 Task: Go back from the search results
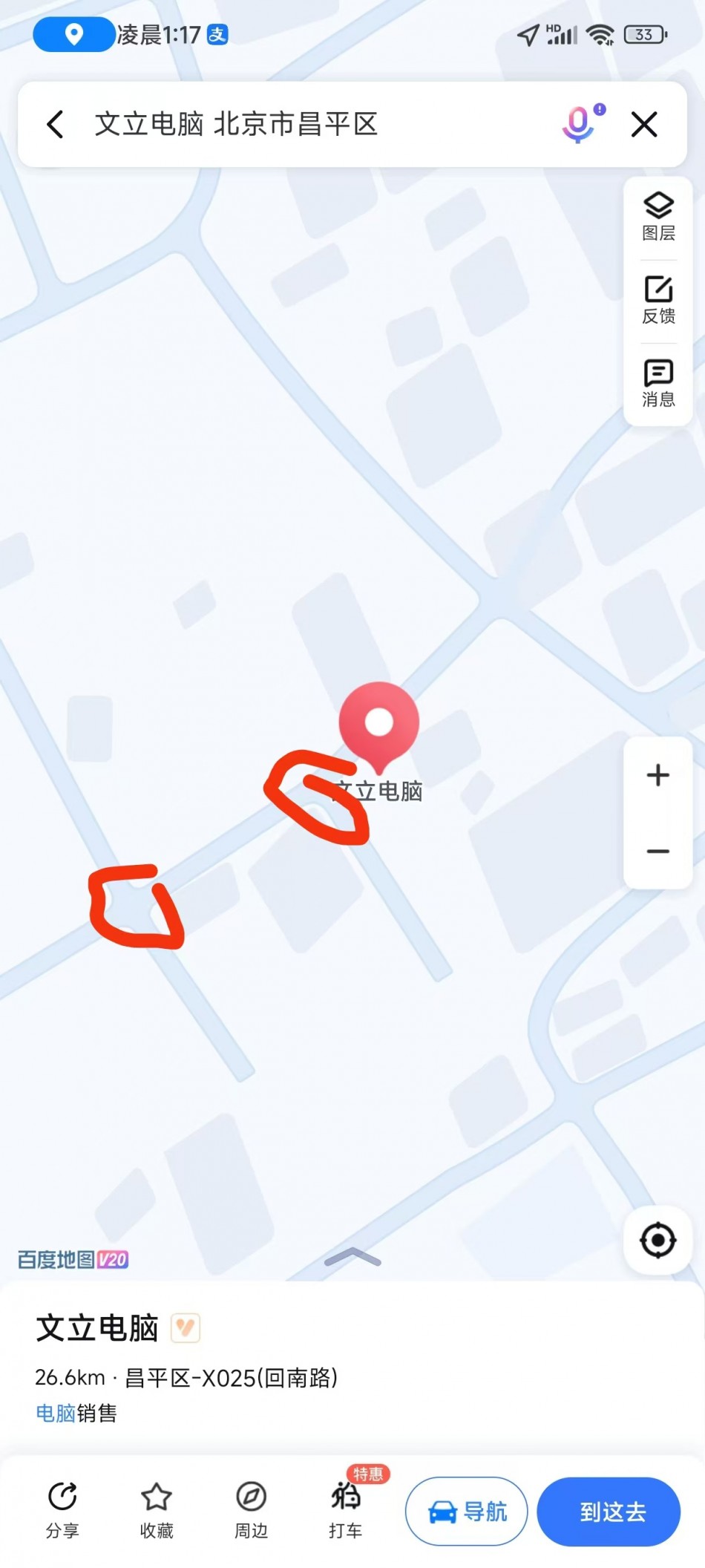coord(56,124)
